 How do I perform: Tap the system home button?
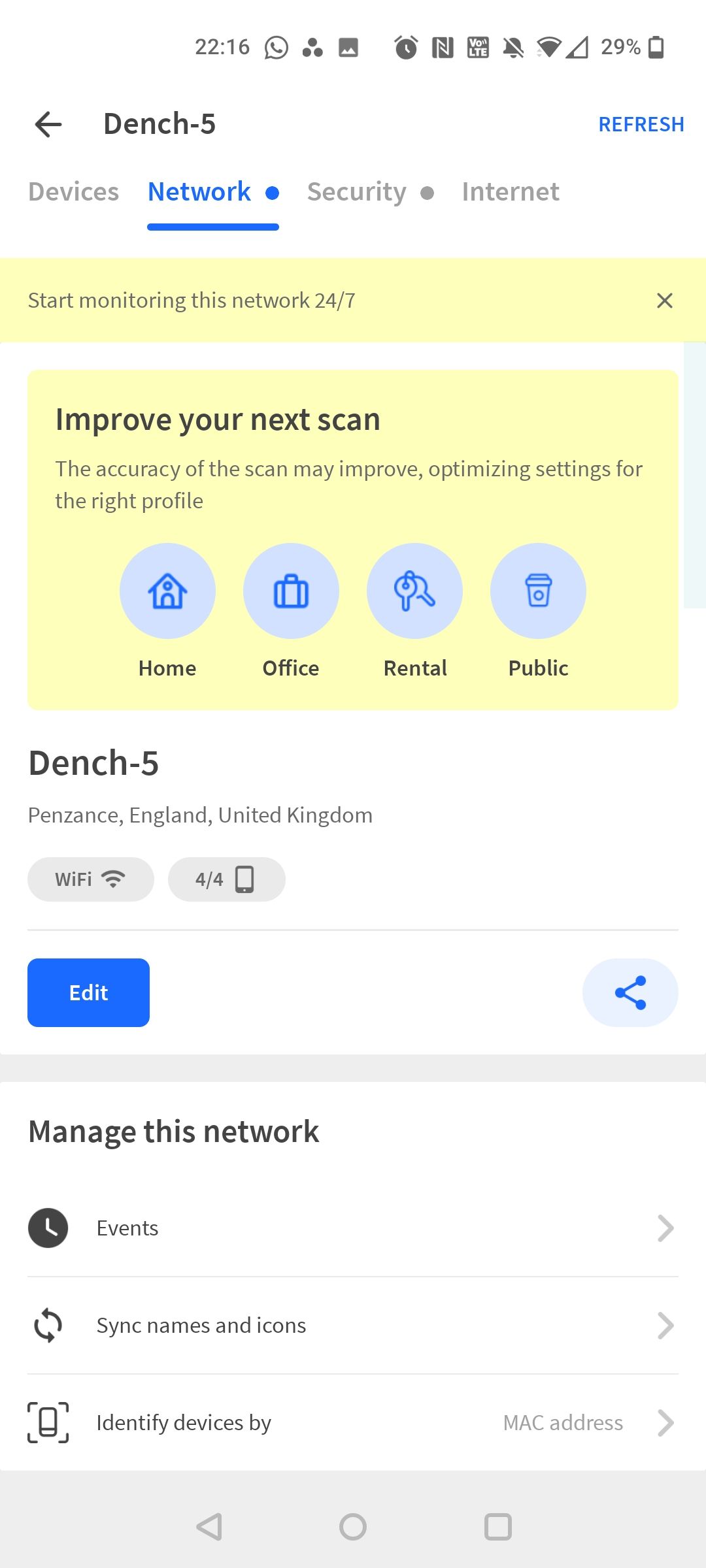click(x=353, y=1527)
